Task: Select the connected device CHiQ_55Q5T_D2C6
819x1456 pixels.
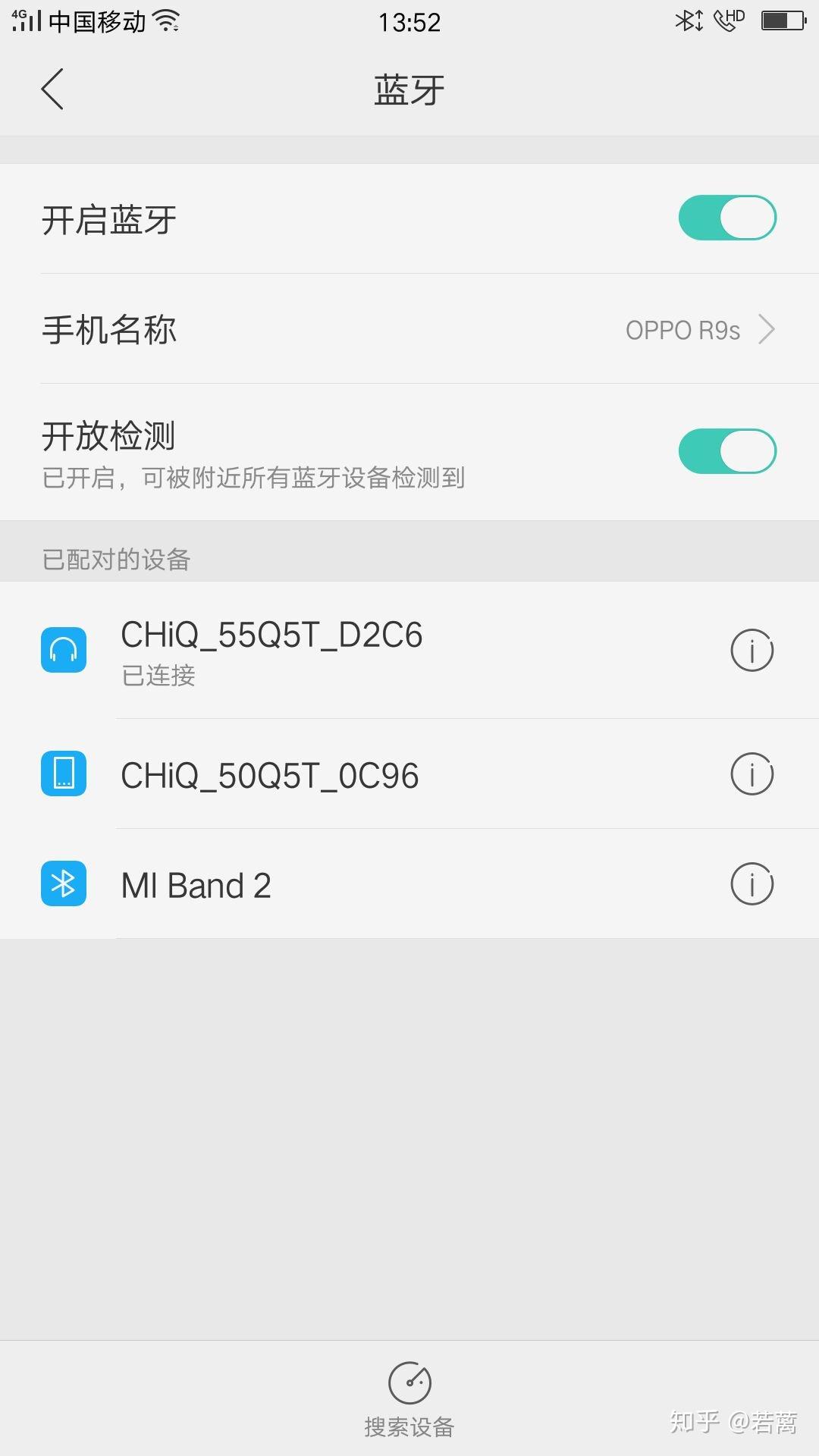Action: point(409,651)
